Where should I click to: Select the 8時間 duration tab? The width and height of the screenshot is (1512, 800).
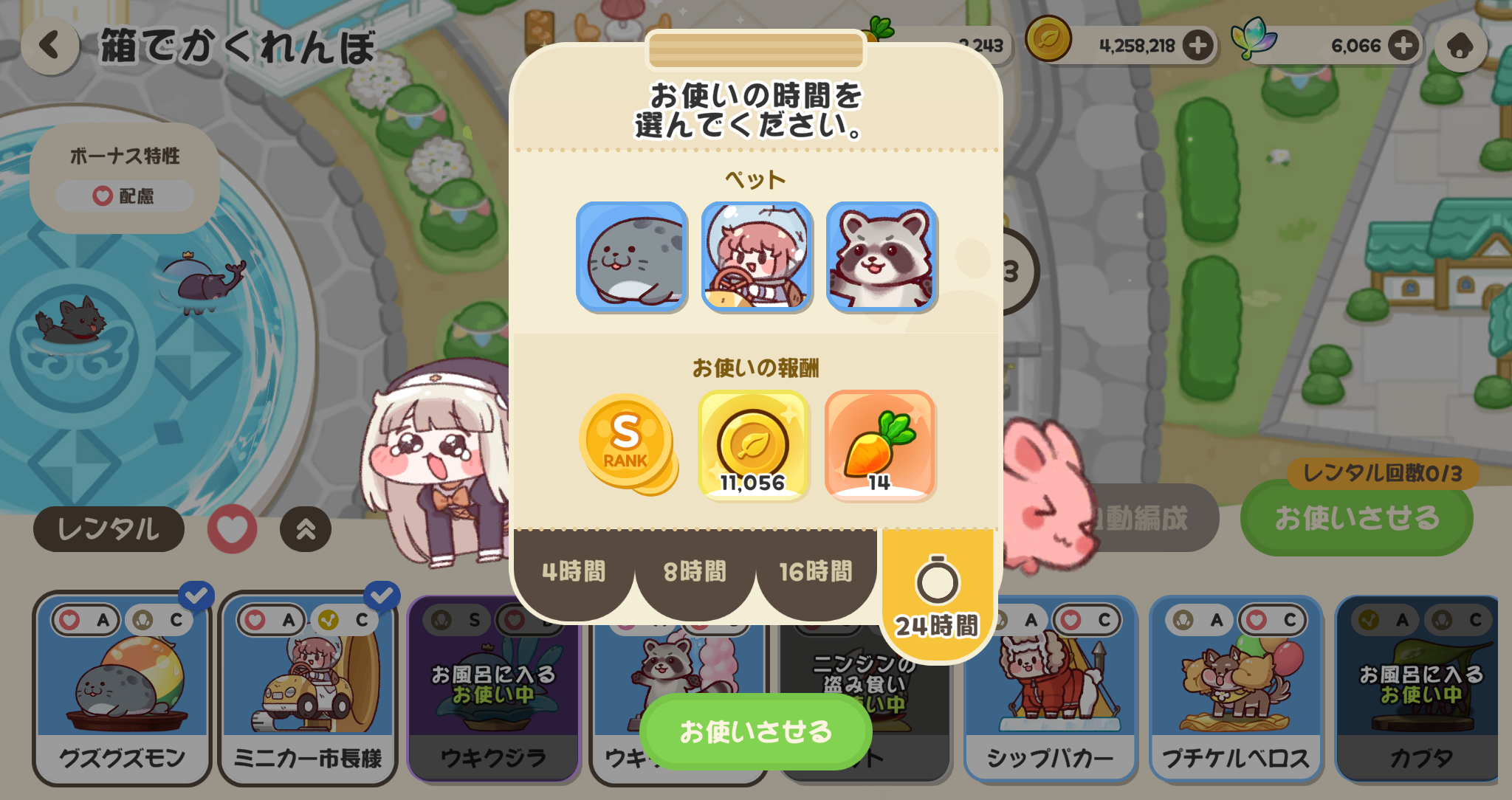pos(695,571)
